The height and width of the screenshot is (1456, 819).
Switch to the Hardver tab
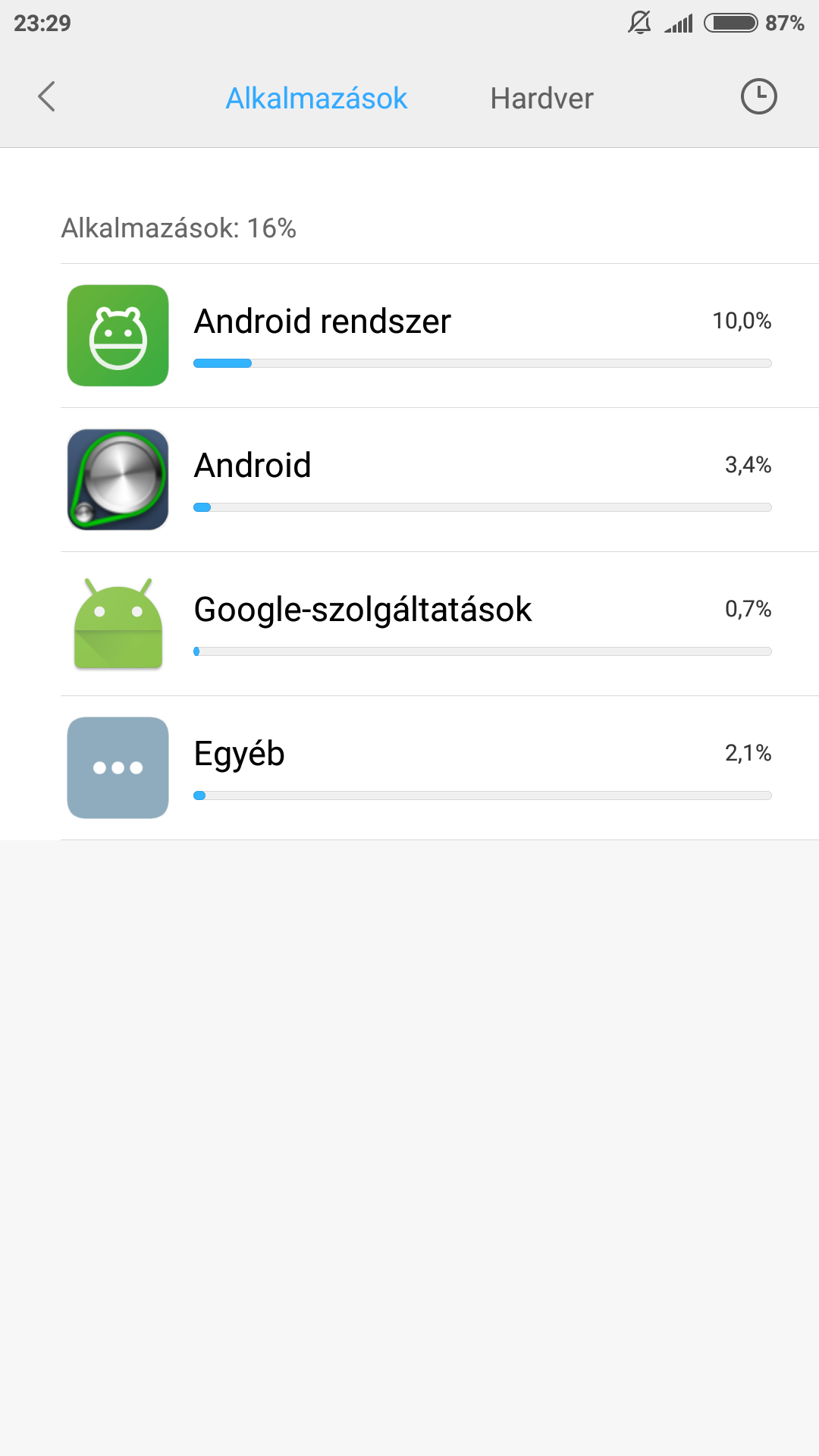[541, 99]
